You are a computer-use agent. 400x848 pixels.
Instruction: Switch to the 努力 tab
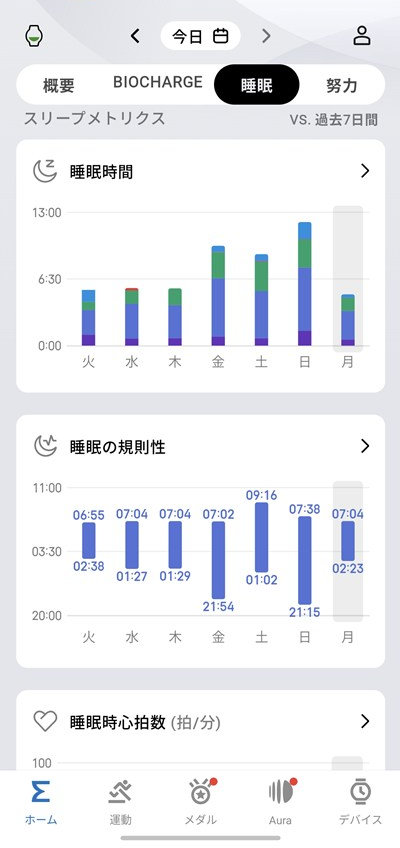coord(342,85)
